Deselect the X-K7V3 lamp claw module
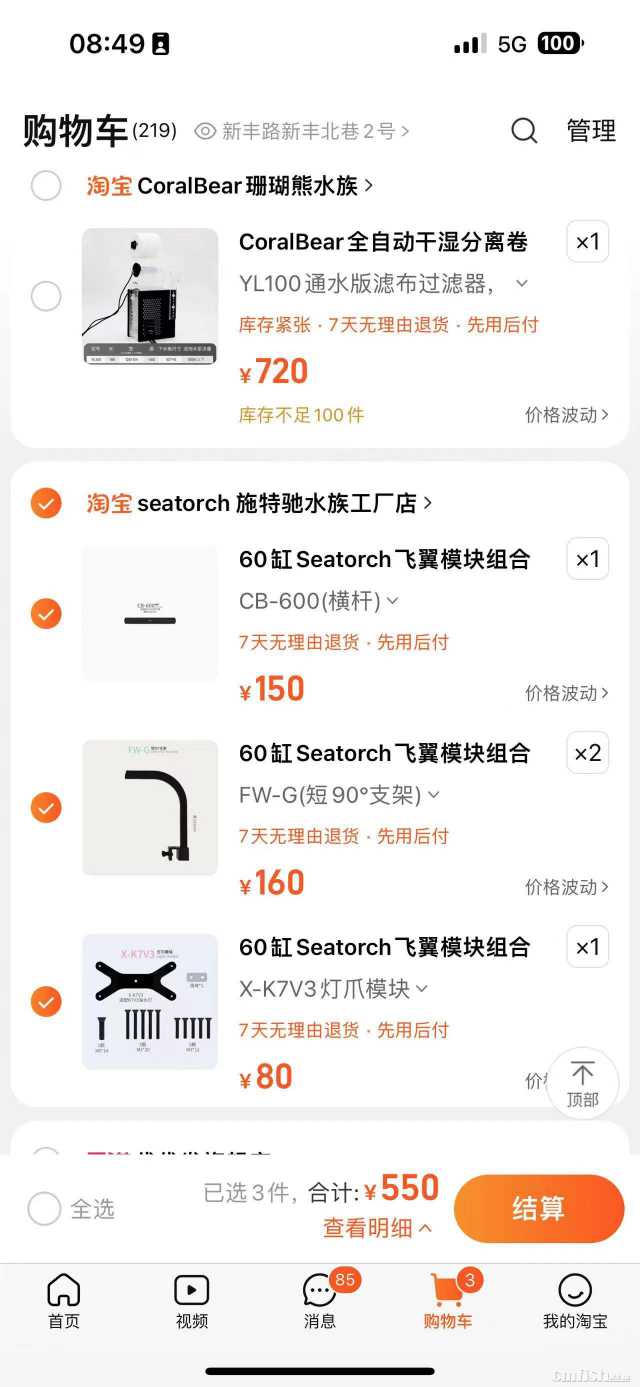Viewport: 640px width, 1387px height. point(46,1001)
